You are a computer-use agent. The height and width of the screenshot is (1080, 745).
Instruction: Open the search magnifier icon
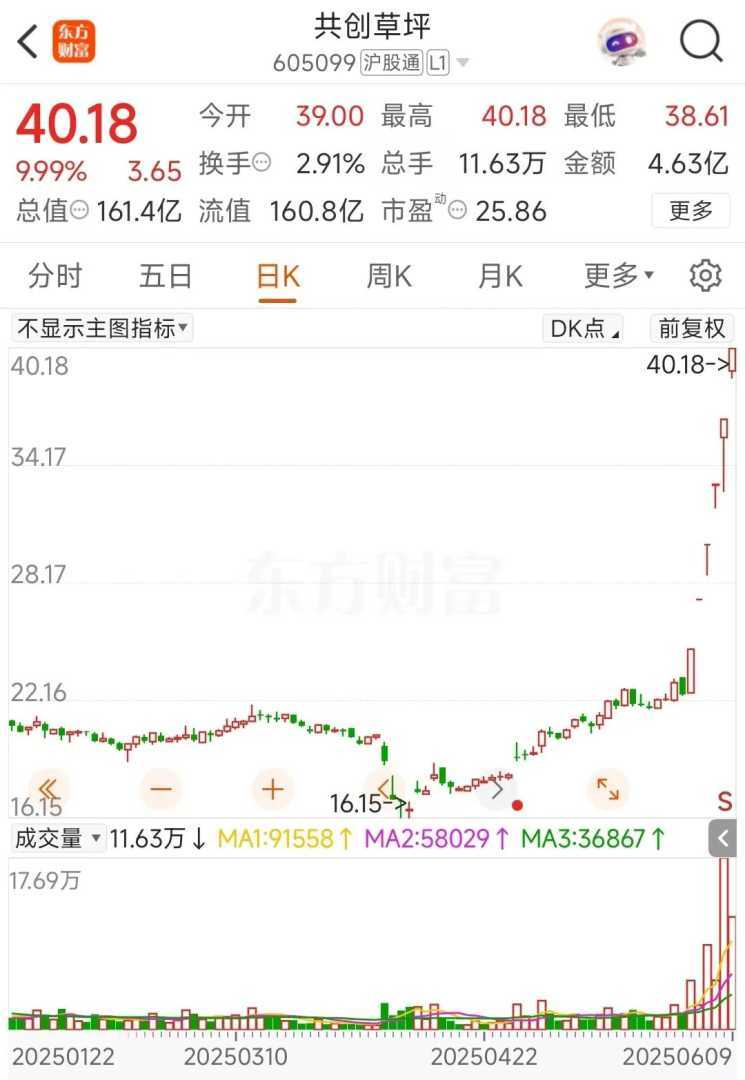pos(700,42)
